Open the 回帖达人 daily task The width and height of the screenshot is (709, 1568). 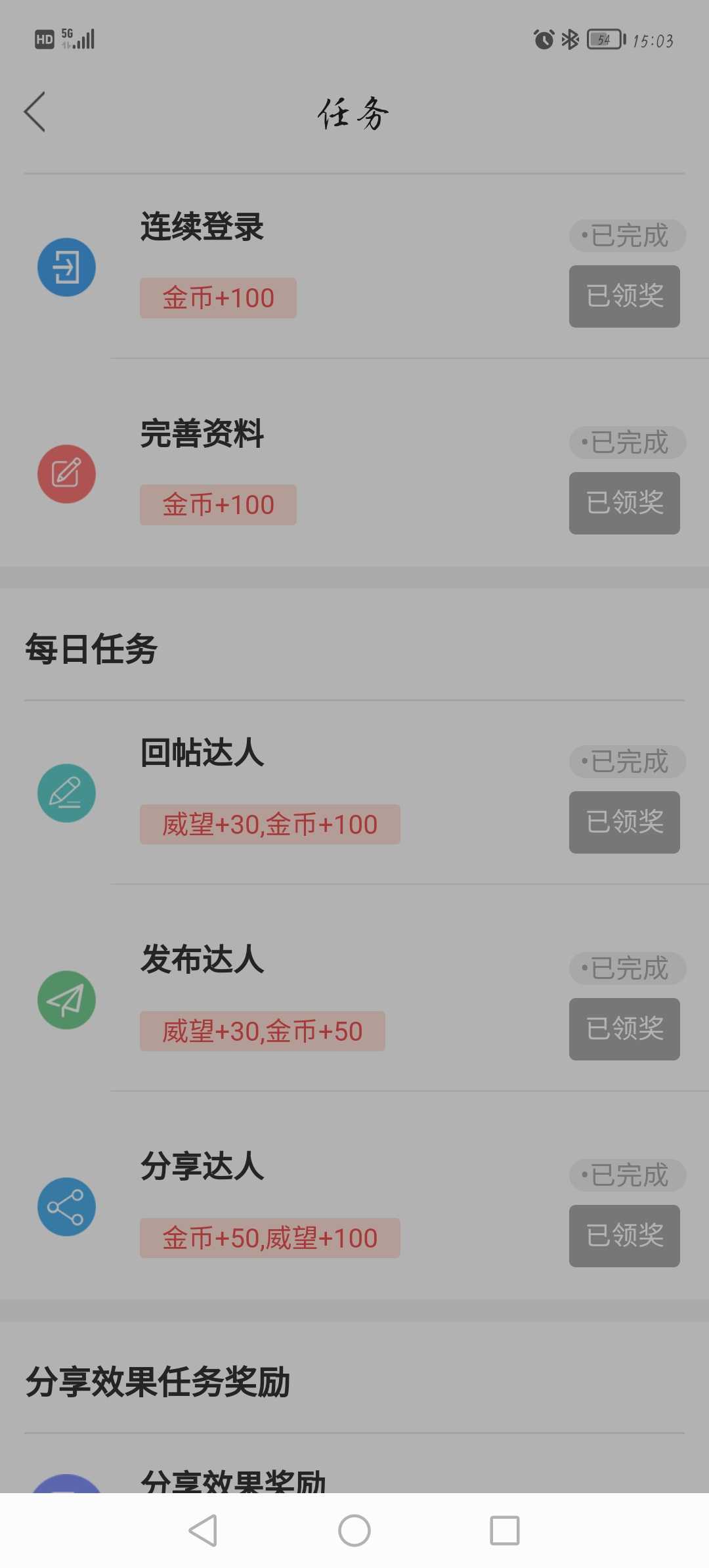tap(354, 793)
